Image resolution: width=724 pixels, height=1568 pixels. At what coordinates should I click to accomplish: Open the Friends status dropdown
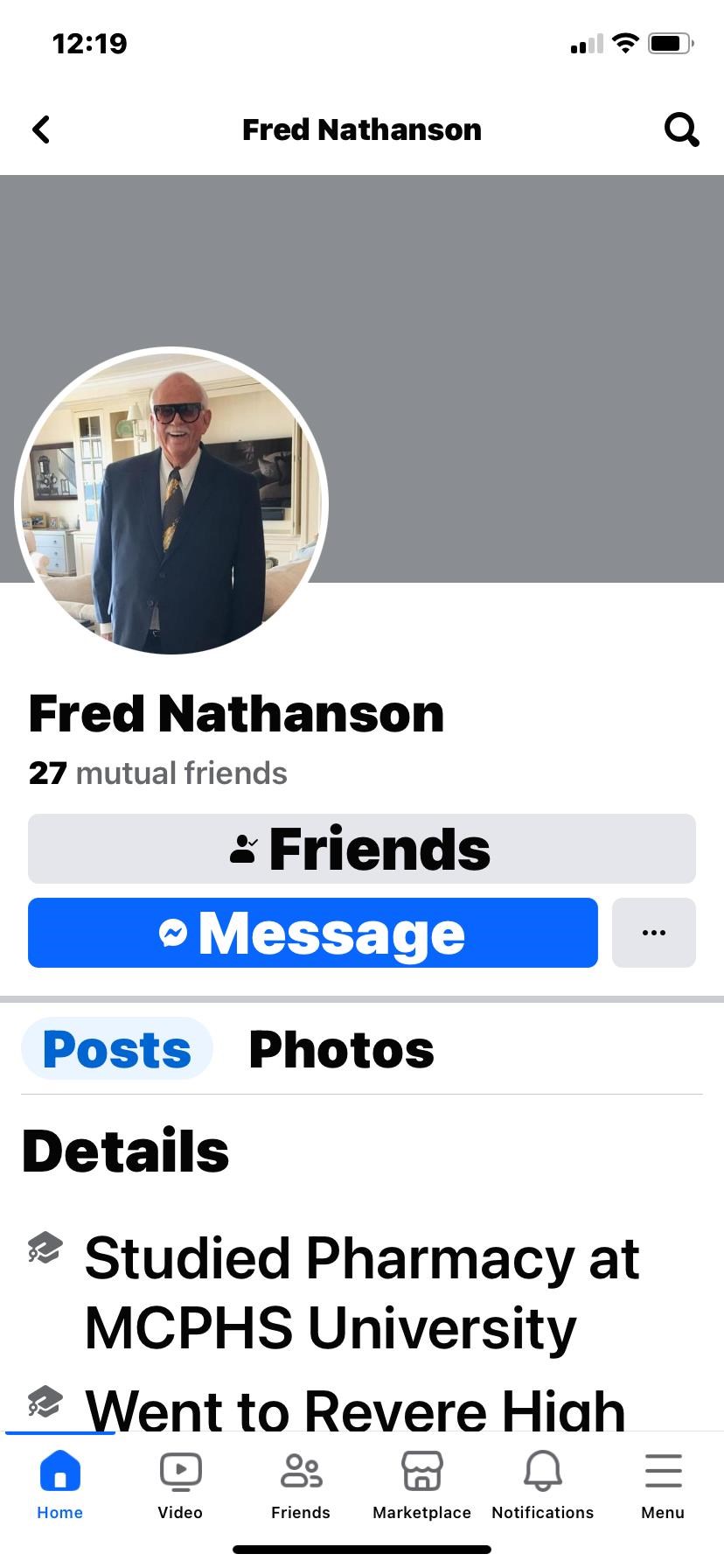click(x=362, y=847)
